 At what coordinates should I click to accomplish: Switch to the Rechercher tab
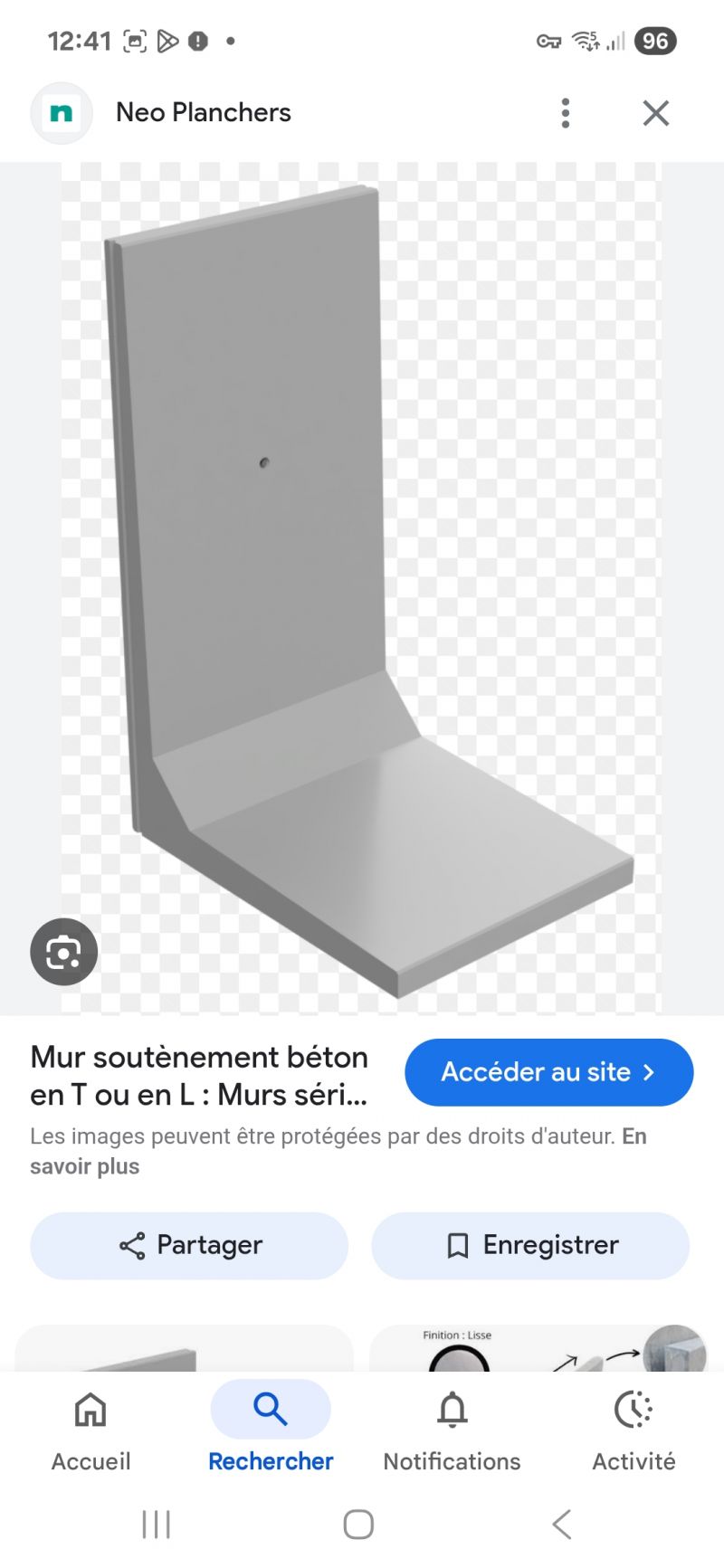(x=271, y=1428)
